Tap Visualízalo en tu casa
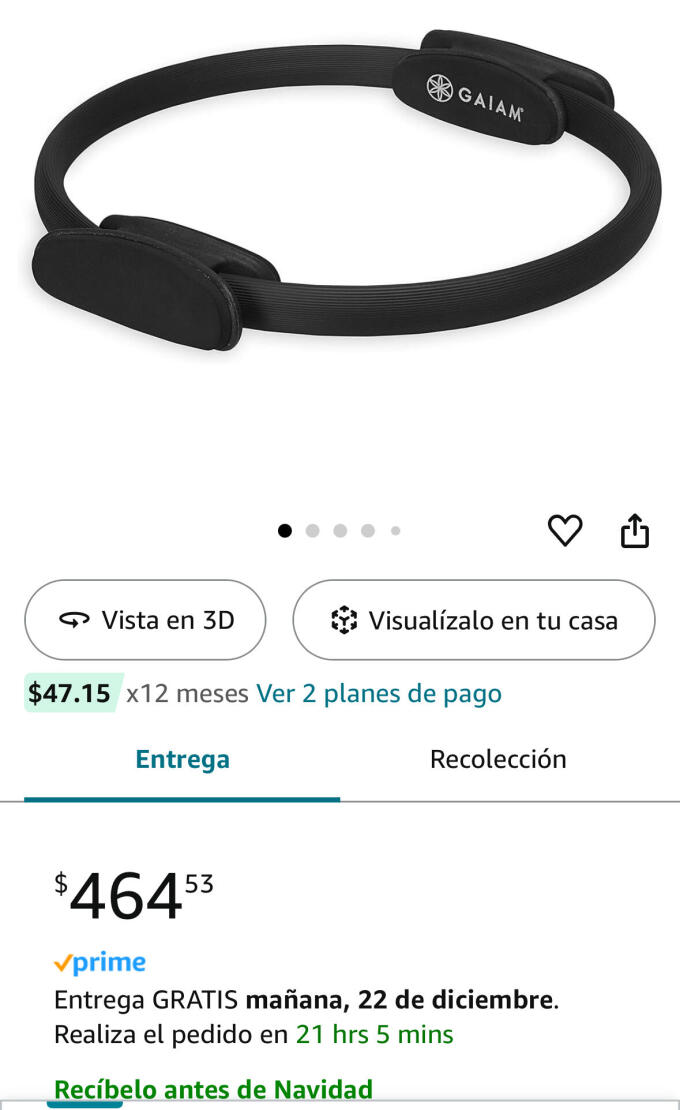This screenshot has width=680, height=1110. click(474, 620)
